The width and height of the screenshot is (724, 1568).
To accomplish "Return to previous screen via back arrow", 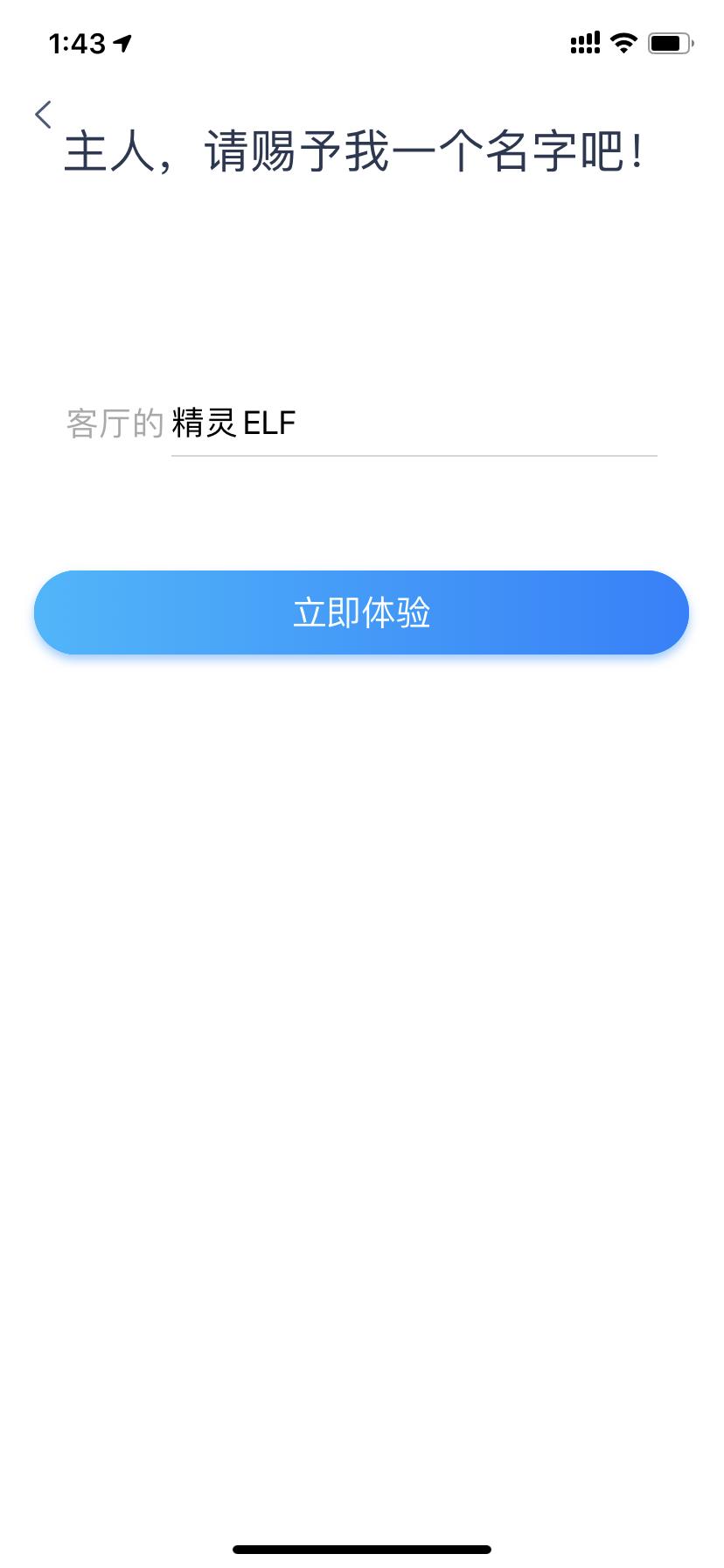I will (x=42, y=114).
